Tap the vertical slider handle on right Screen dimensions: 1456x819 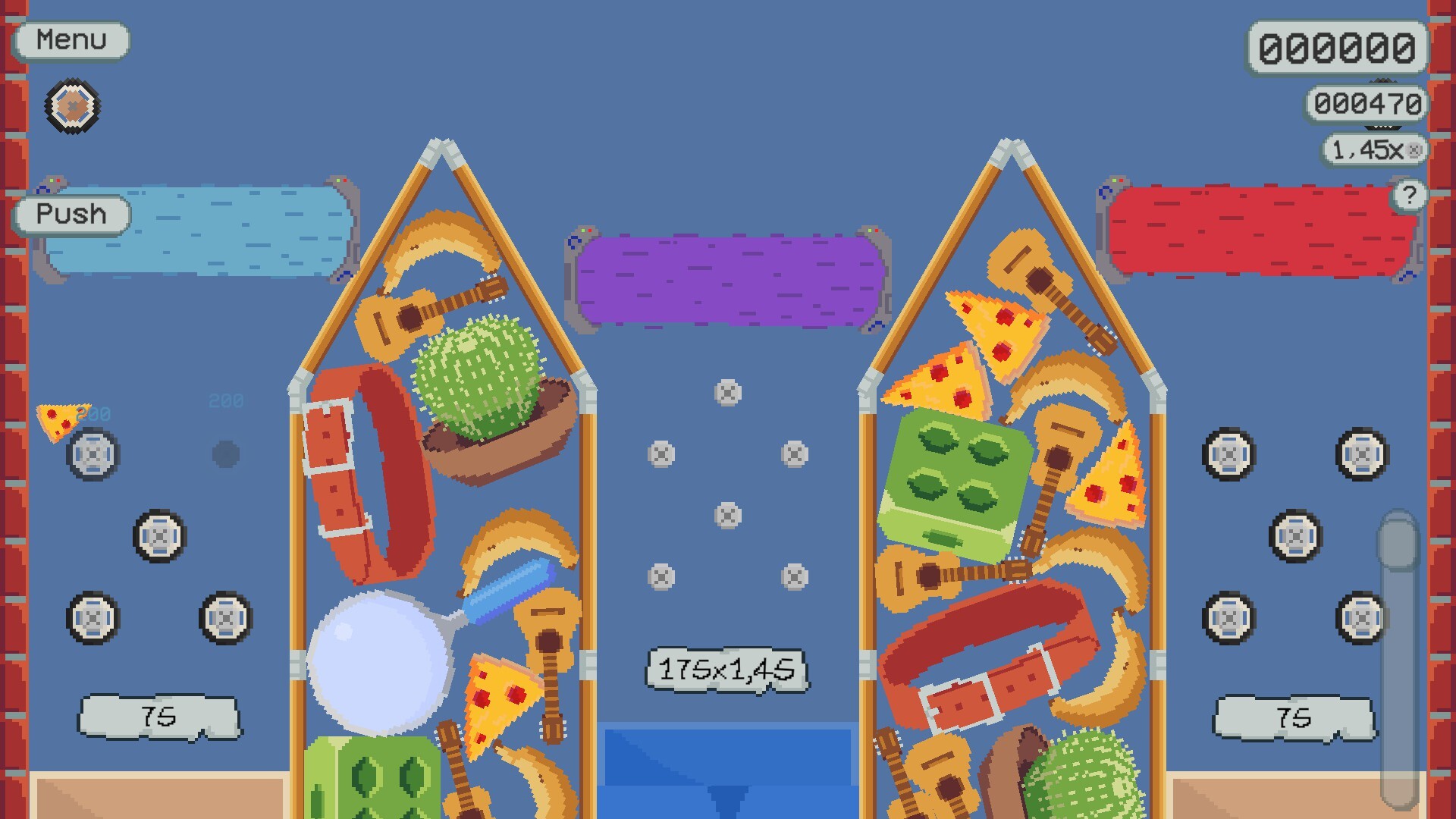(x=1398, y=540)
